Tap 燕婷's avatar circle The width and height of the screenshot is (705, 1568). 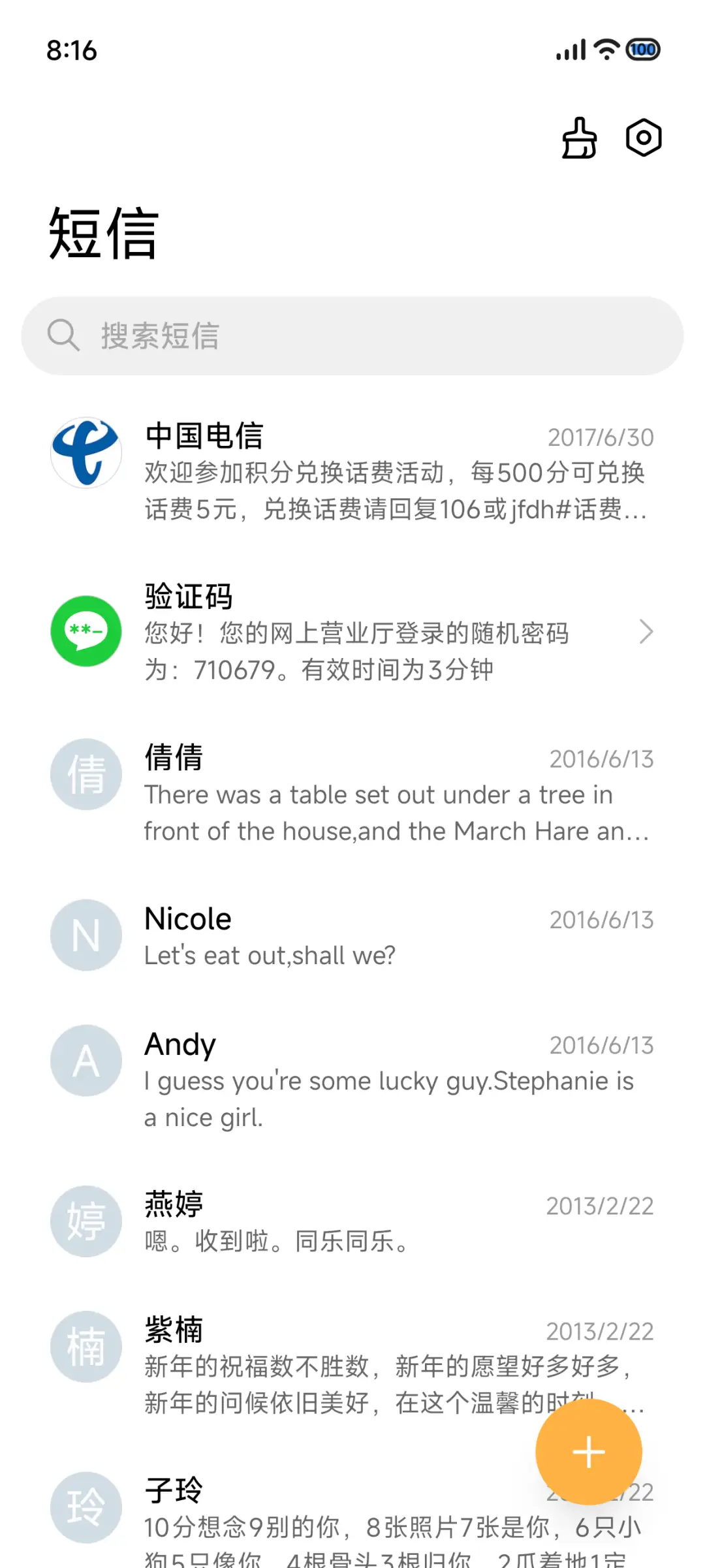[86, 1222]
